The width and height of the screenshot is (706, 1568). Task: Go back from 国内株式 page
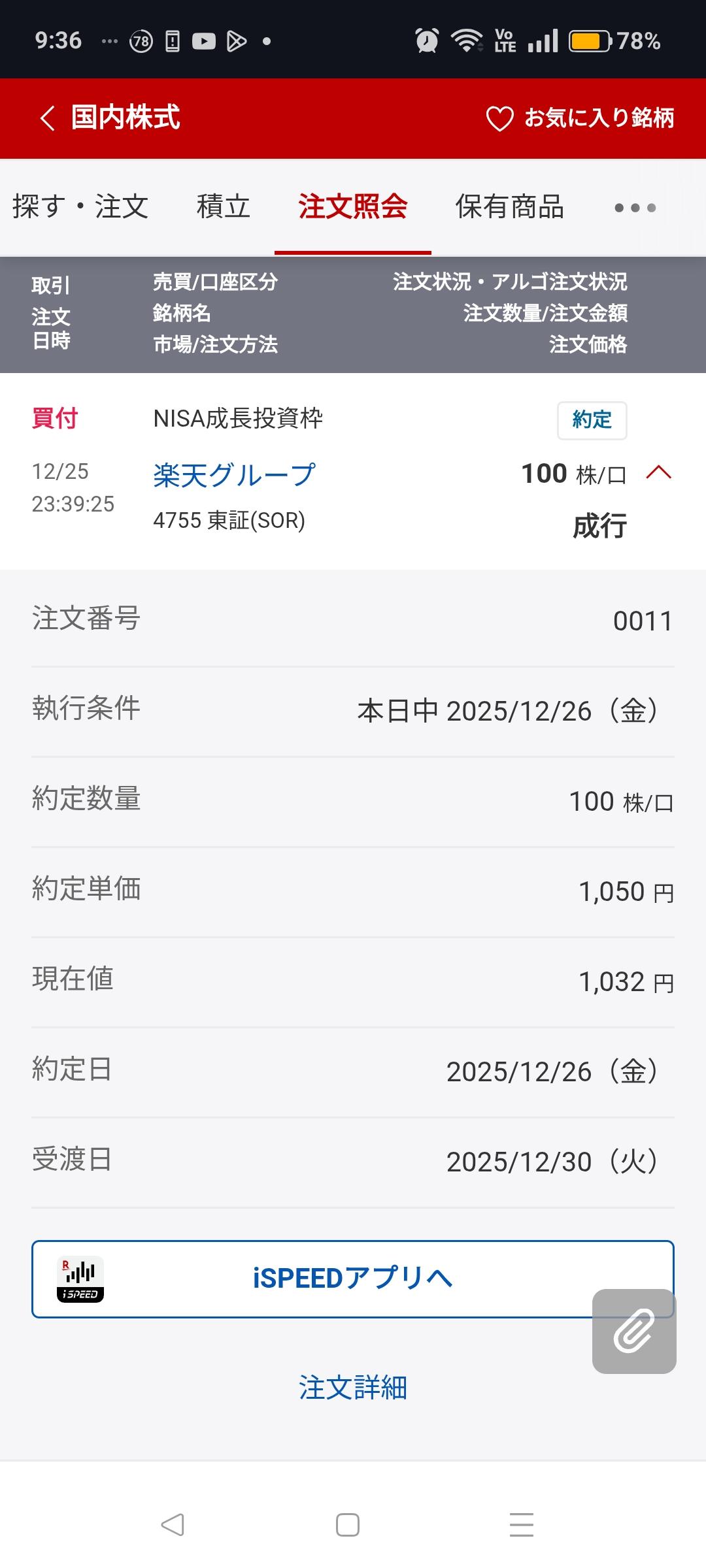coord(47,118)
